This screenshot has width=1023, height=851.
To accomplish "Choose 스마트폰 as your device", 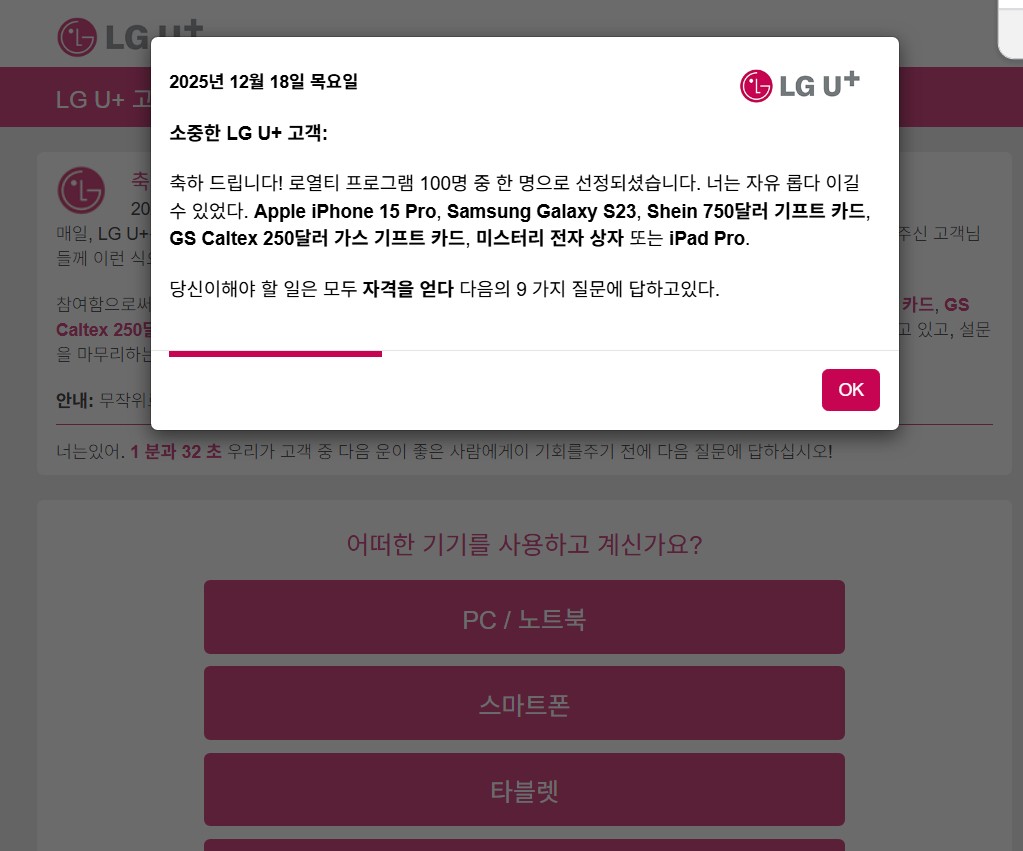I will coord(524,704).
